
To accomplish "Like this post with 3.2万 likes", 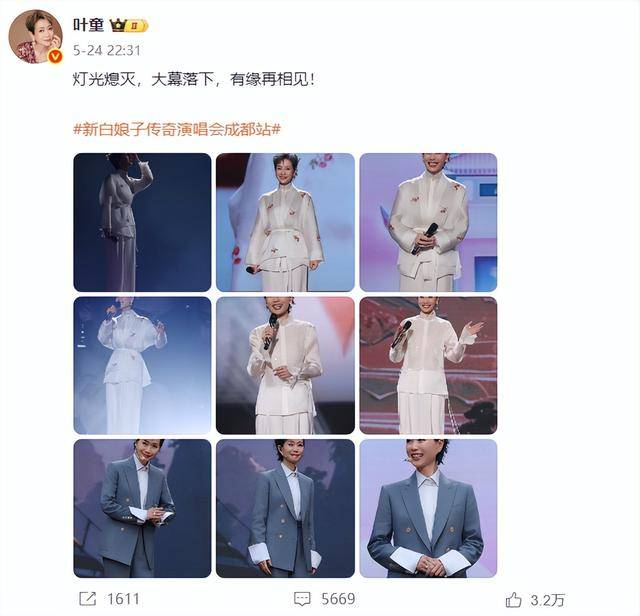I will coord(538,598).
